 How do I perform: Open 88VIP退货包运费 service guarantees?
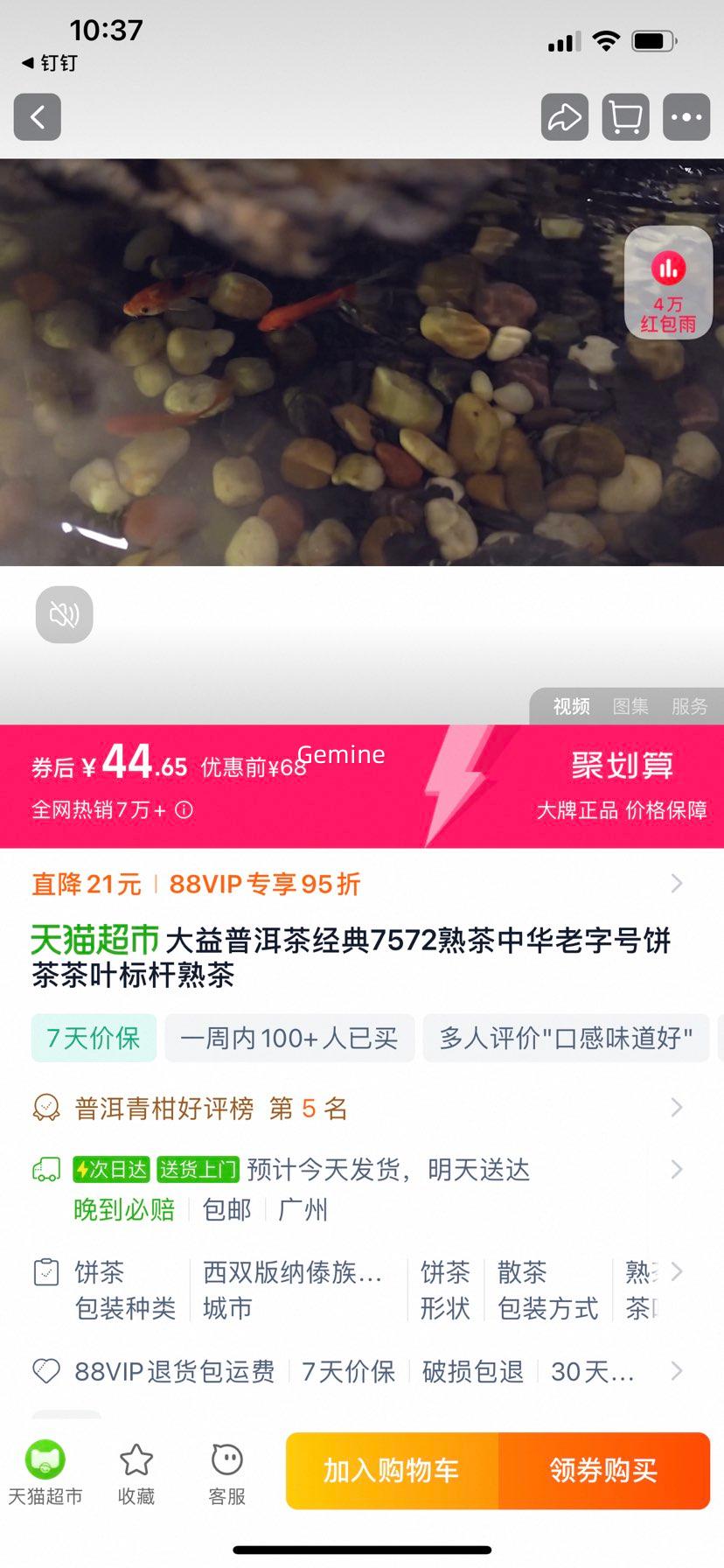pos(175,1371)
